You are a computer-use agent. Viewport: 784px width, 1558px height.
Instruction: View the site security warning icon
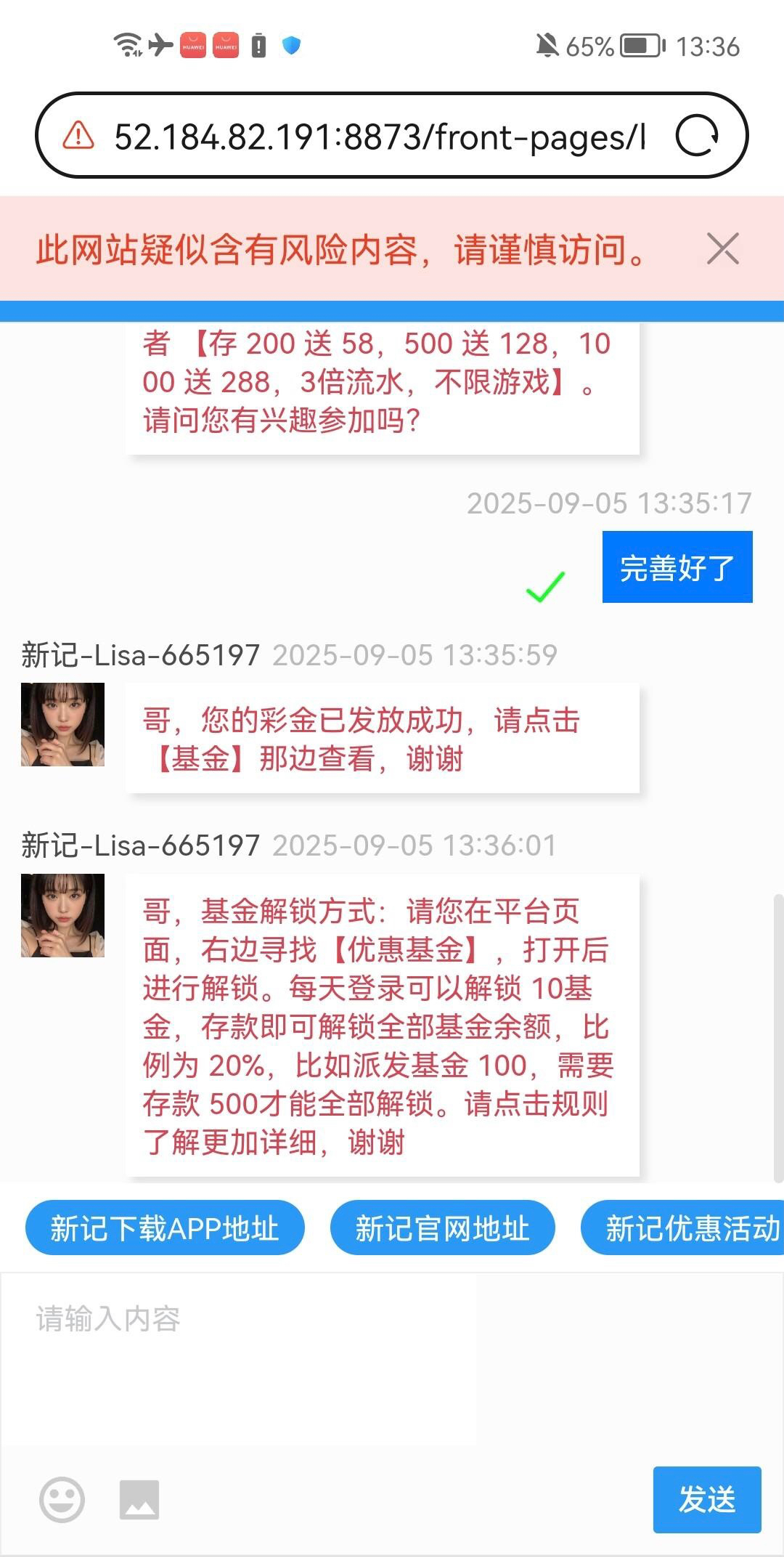(78, 136)
